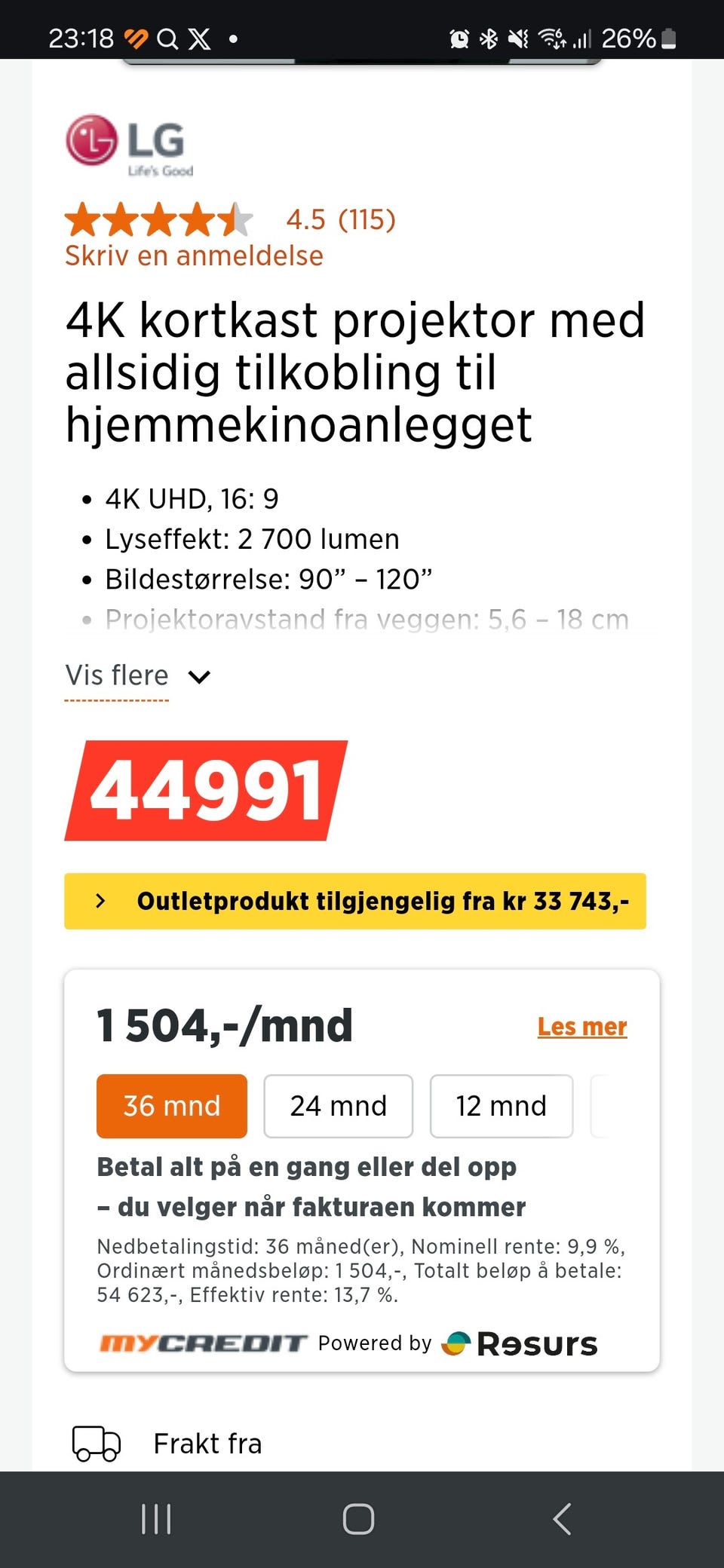Click the Resurs logo
The height and width of the screenshot is (1568, 724).
(520, 1343)
